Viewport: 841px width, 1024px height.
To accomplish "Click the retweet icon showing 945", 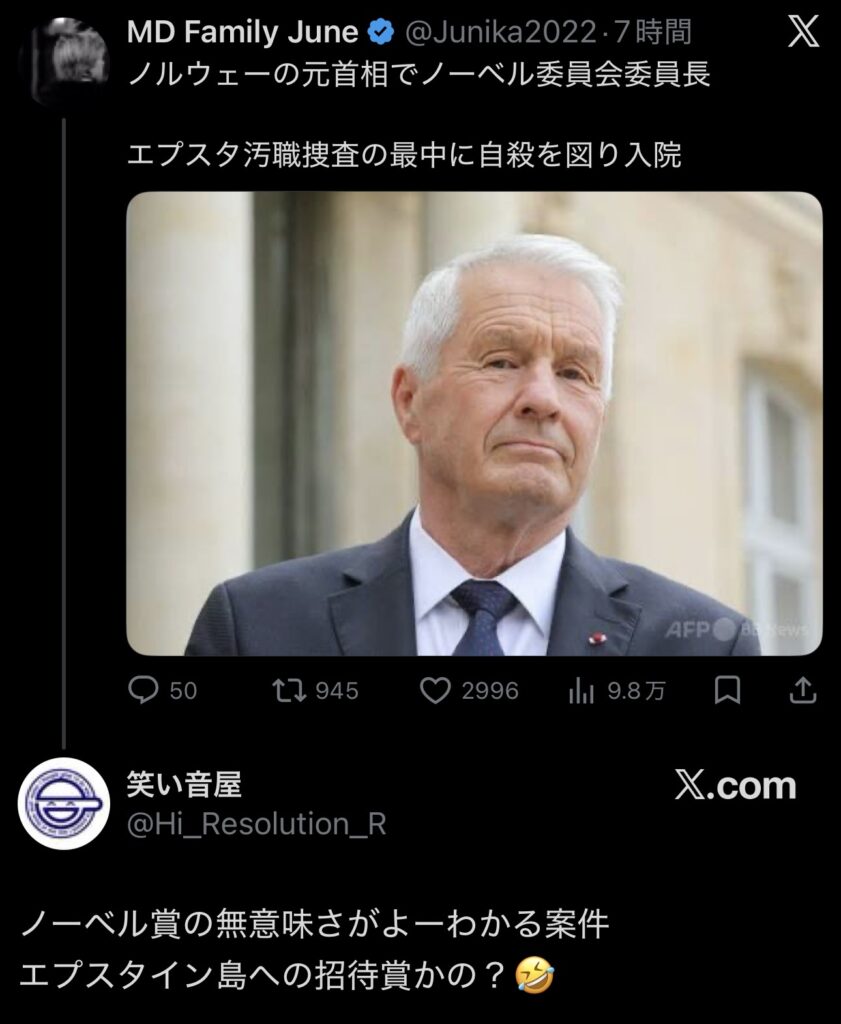I will [x=290, y=688].
